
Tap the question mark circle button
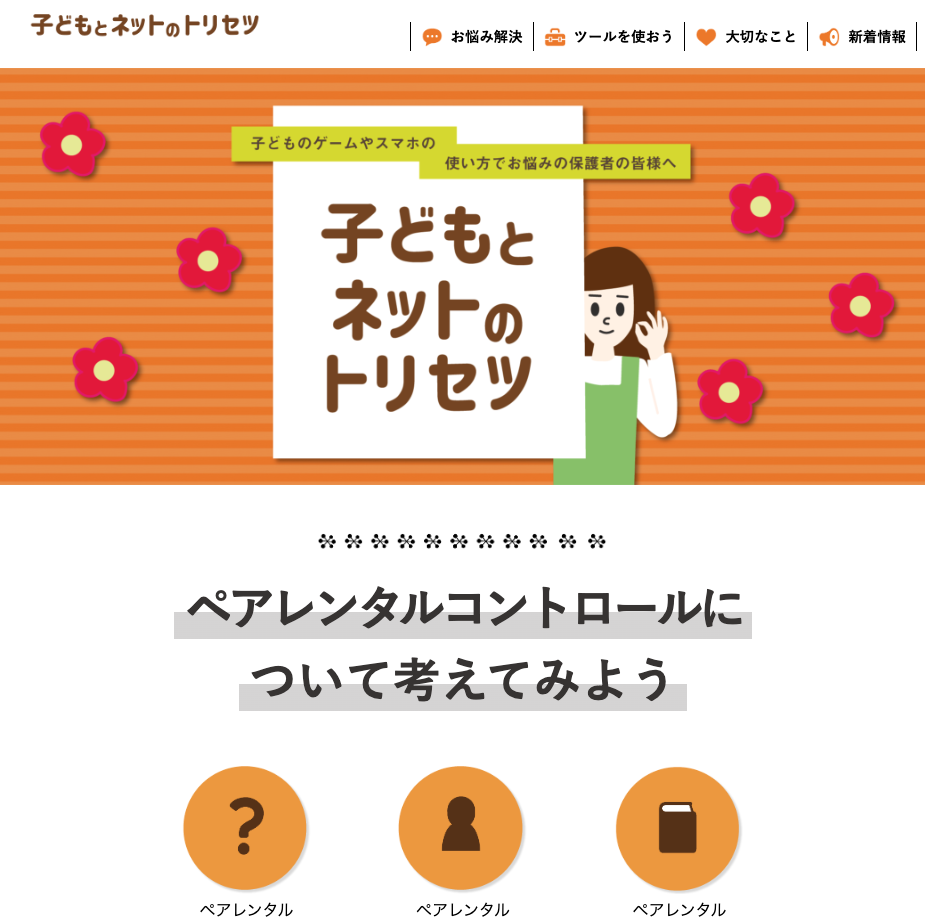tap(245, 827)
